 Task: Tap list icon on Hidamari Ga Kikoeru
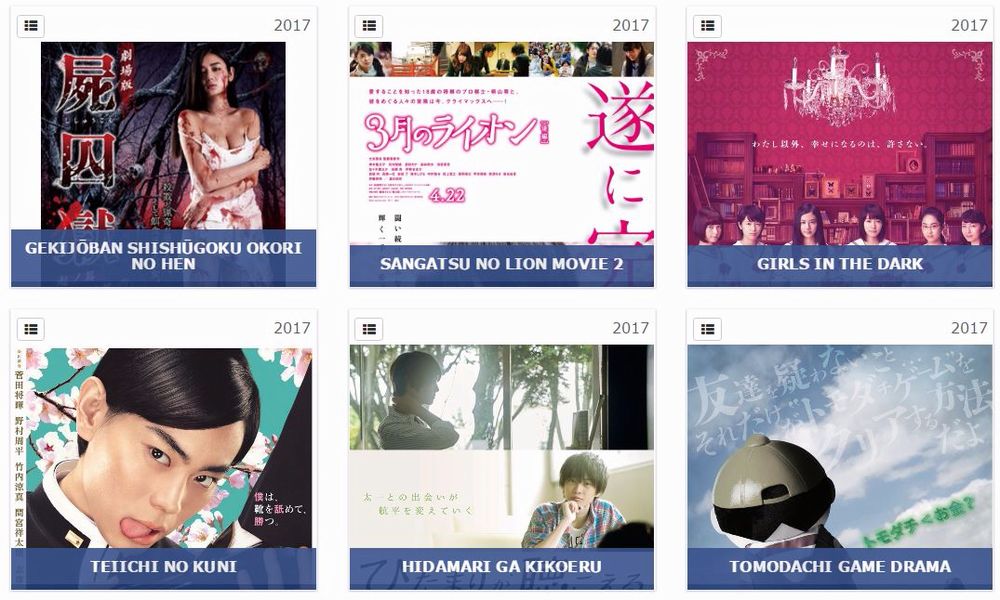pyautogui.click(x=368, y=328)
